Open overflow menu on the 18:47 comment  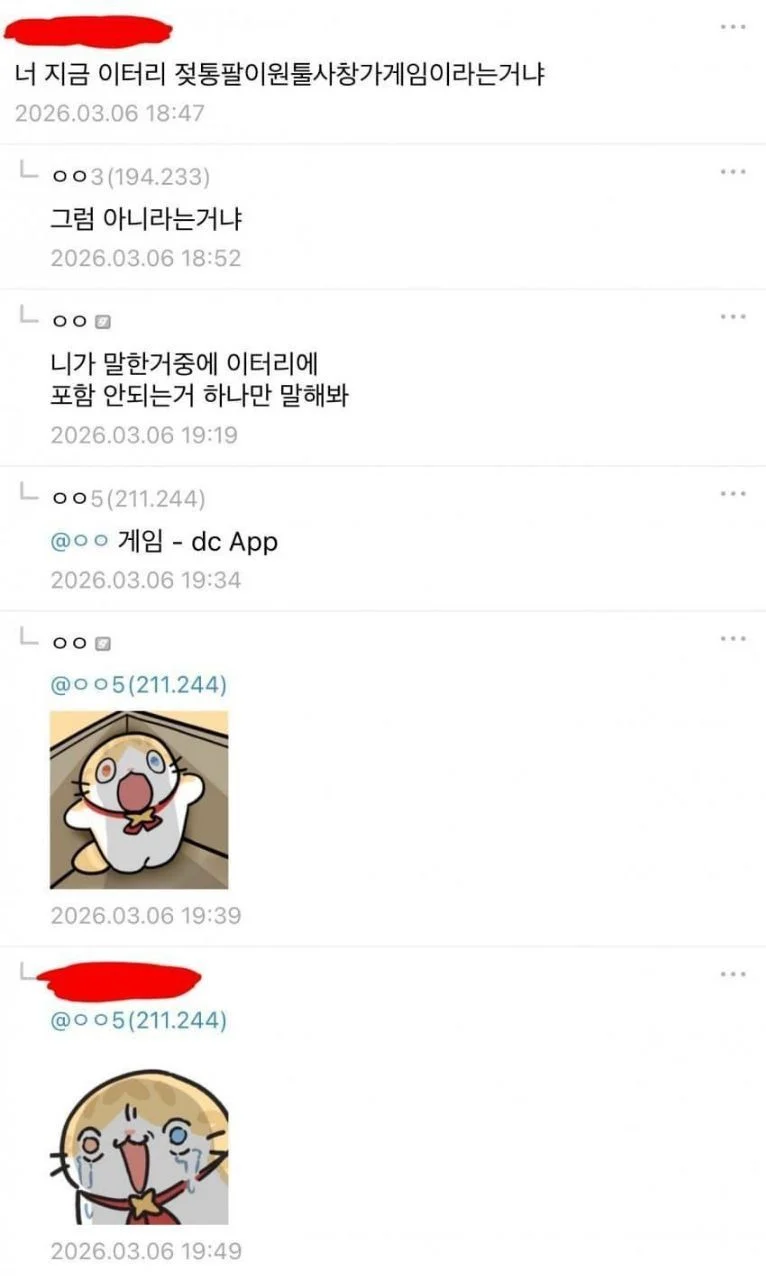pos(733,26)
